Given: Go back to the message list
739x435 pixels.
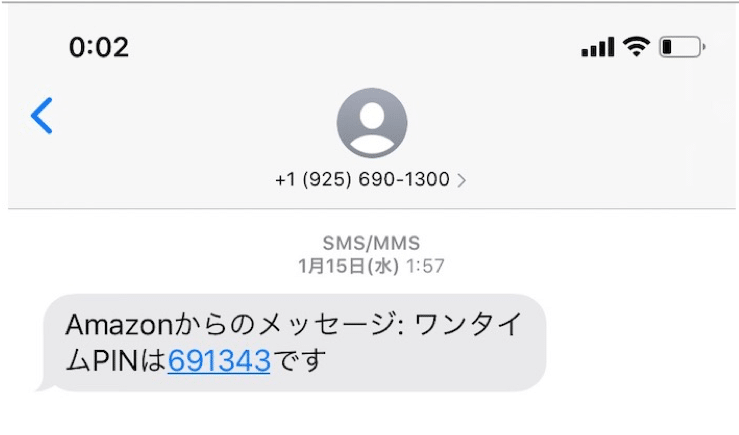Looking at the screenshot, I should pyautogui.click(x=42, y=116).
